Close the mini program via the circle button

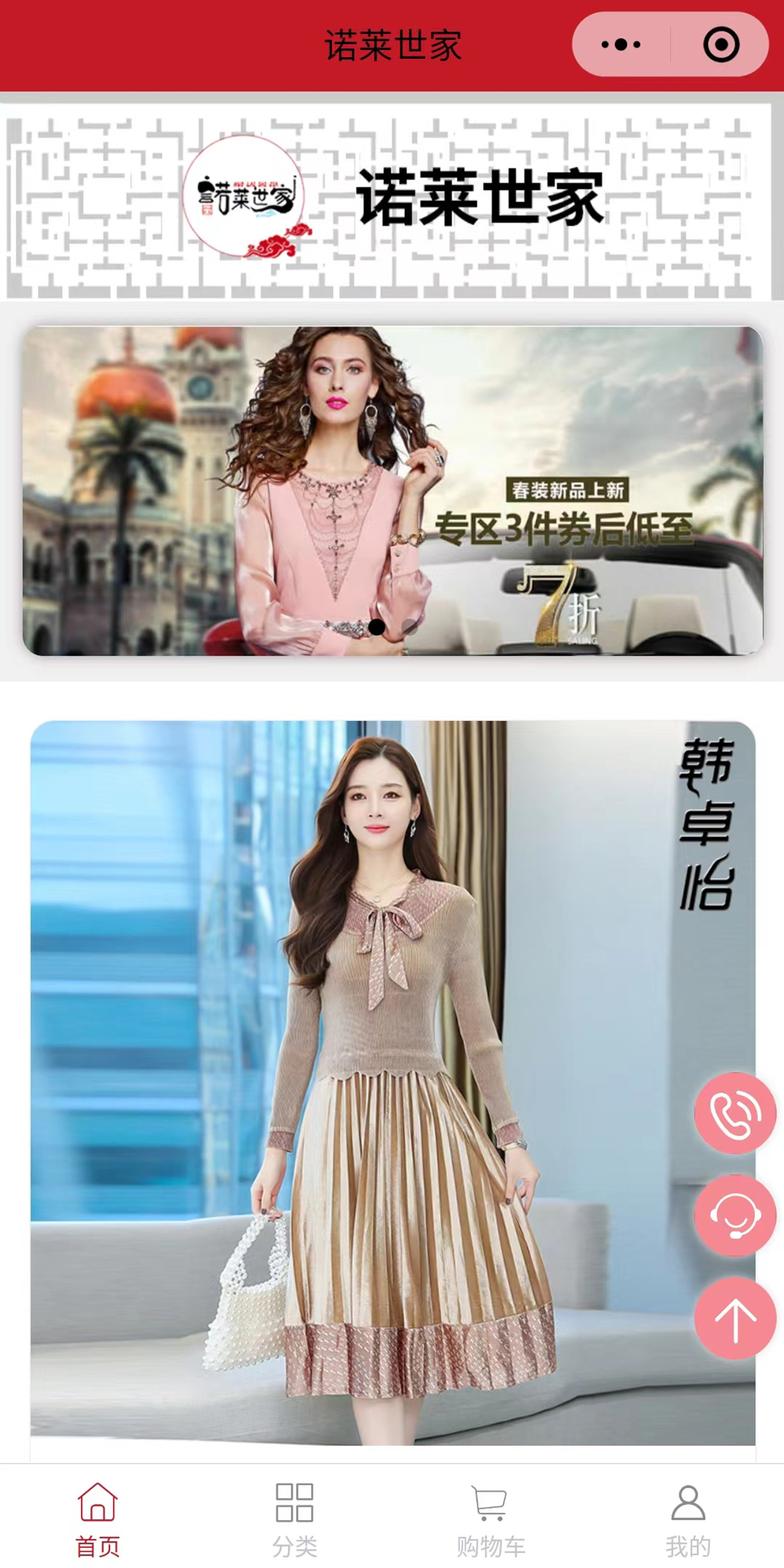[x=721, y=45]
